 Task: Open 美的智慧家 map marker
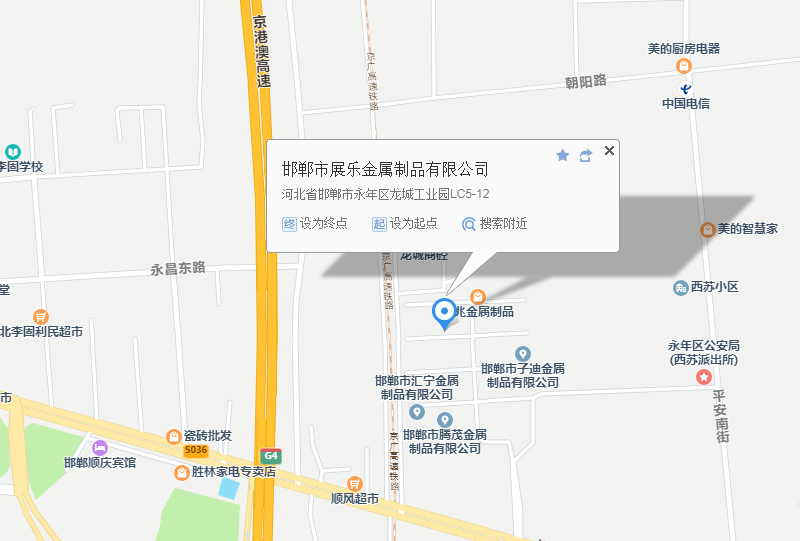pyautogui.click(x=708, y=229)
